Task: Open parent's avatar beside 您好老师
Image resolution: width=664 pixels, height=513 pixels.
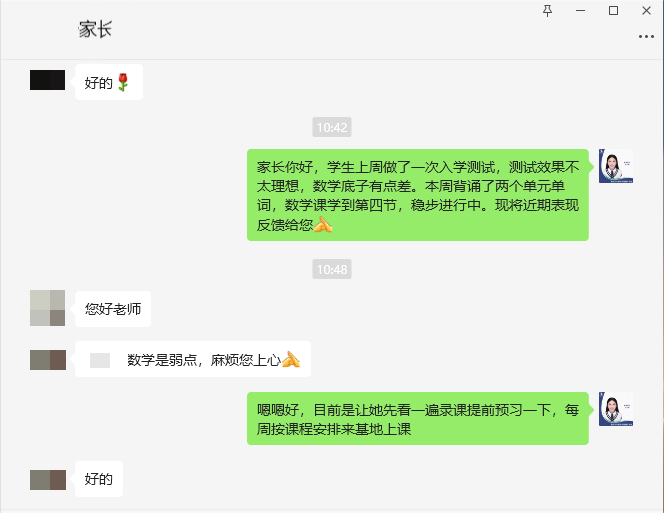Action: click(x=47, y=308)
